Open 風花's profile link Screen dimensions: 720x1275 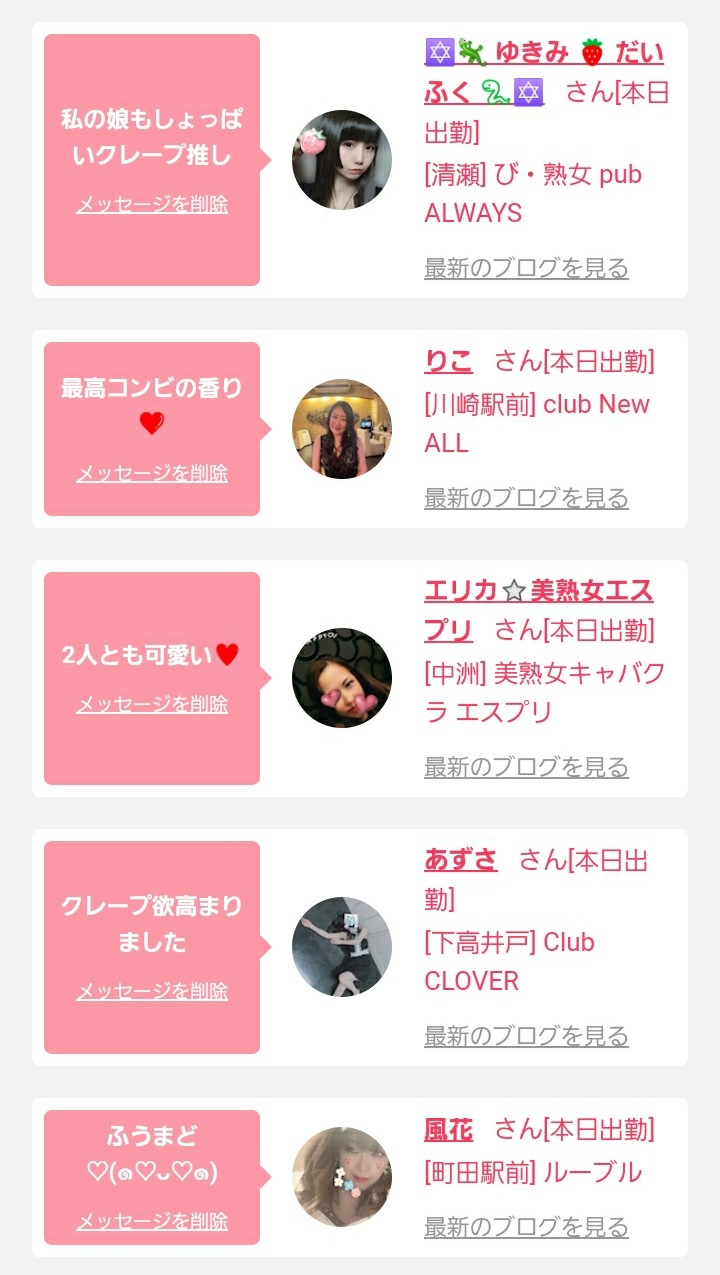click(448, 1130)
